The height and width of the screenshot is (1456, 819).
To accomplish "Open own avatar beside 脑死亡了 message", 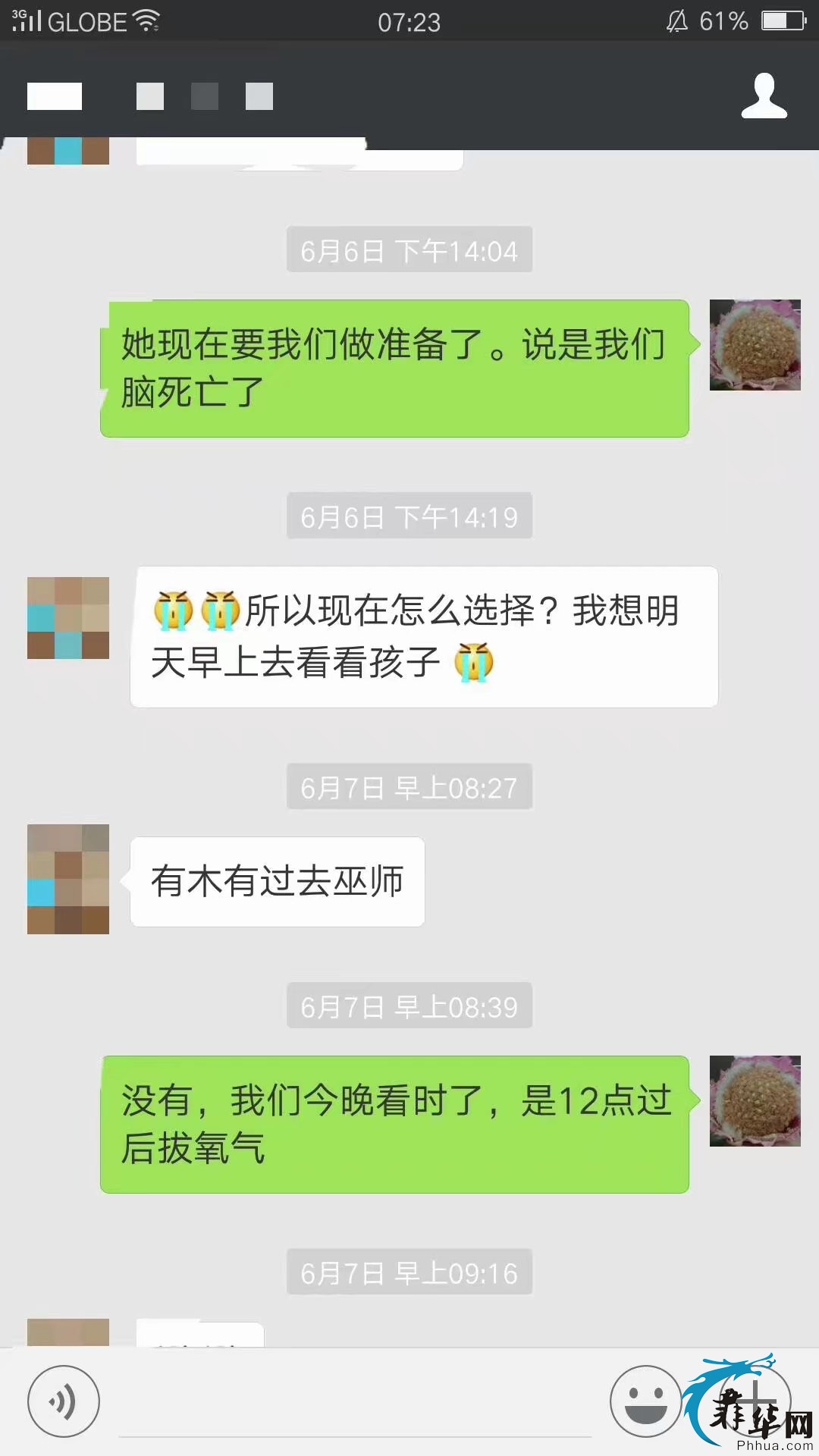I will coord(755,345).
